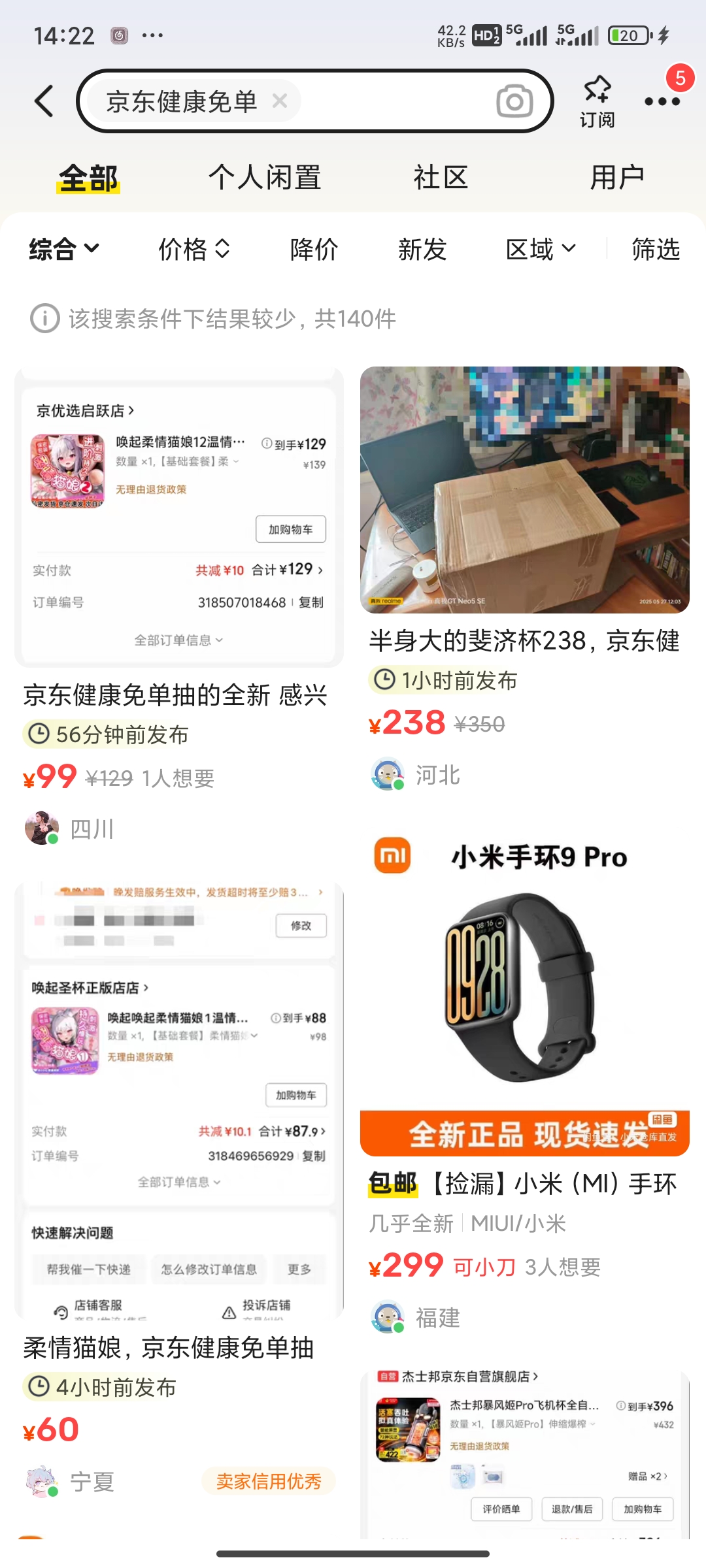706x1568 pixels.
Task: Open the 杰士邦京东自营旗舰店 order listing
Action: coord(524,1450)
